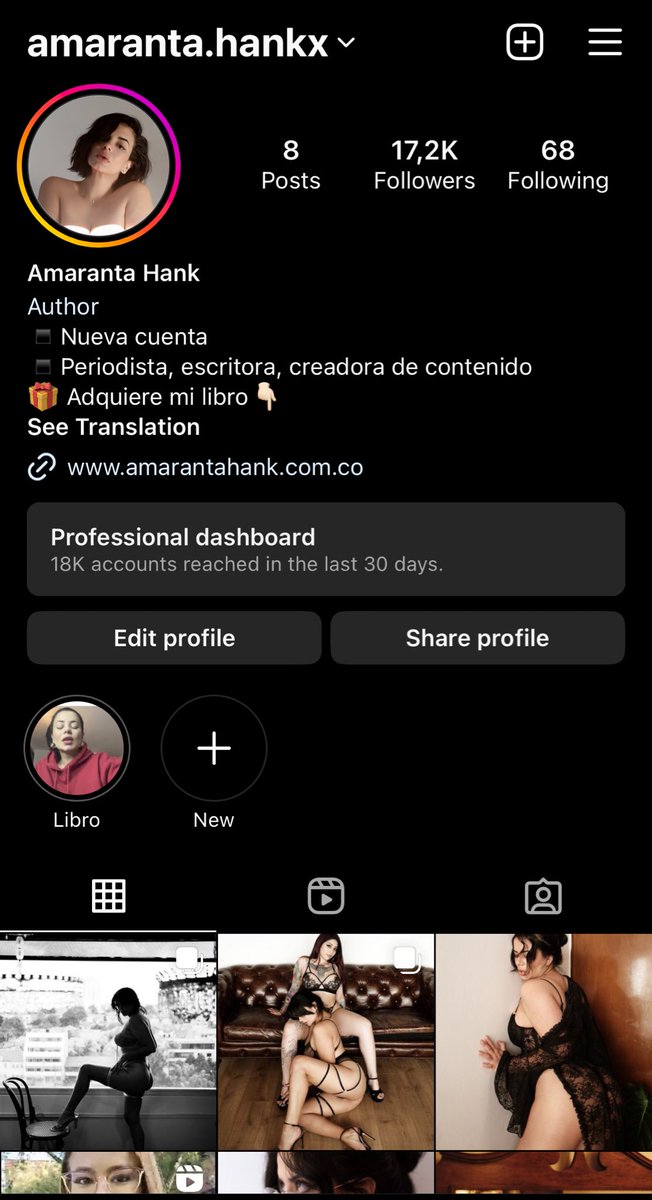Open the 68 Following list
This screenshot has width=652, height=1200.
click(x=557, y=165)
